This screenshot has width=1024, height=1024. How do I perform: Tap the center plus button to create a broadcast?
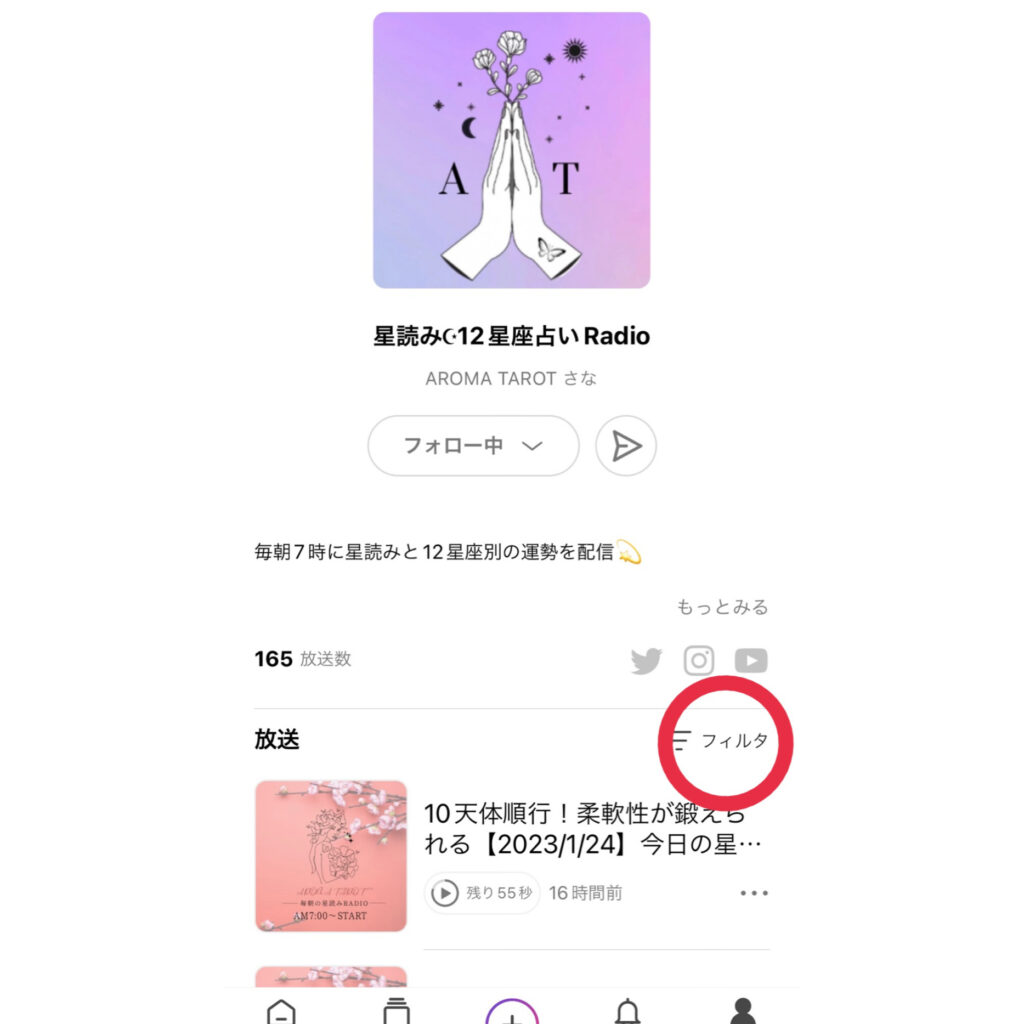tap(512, 1010)
